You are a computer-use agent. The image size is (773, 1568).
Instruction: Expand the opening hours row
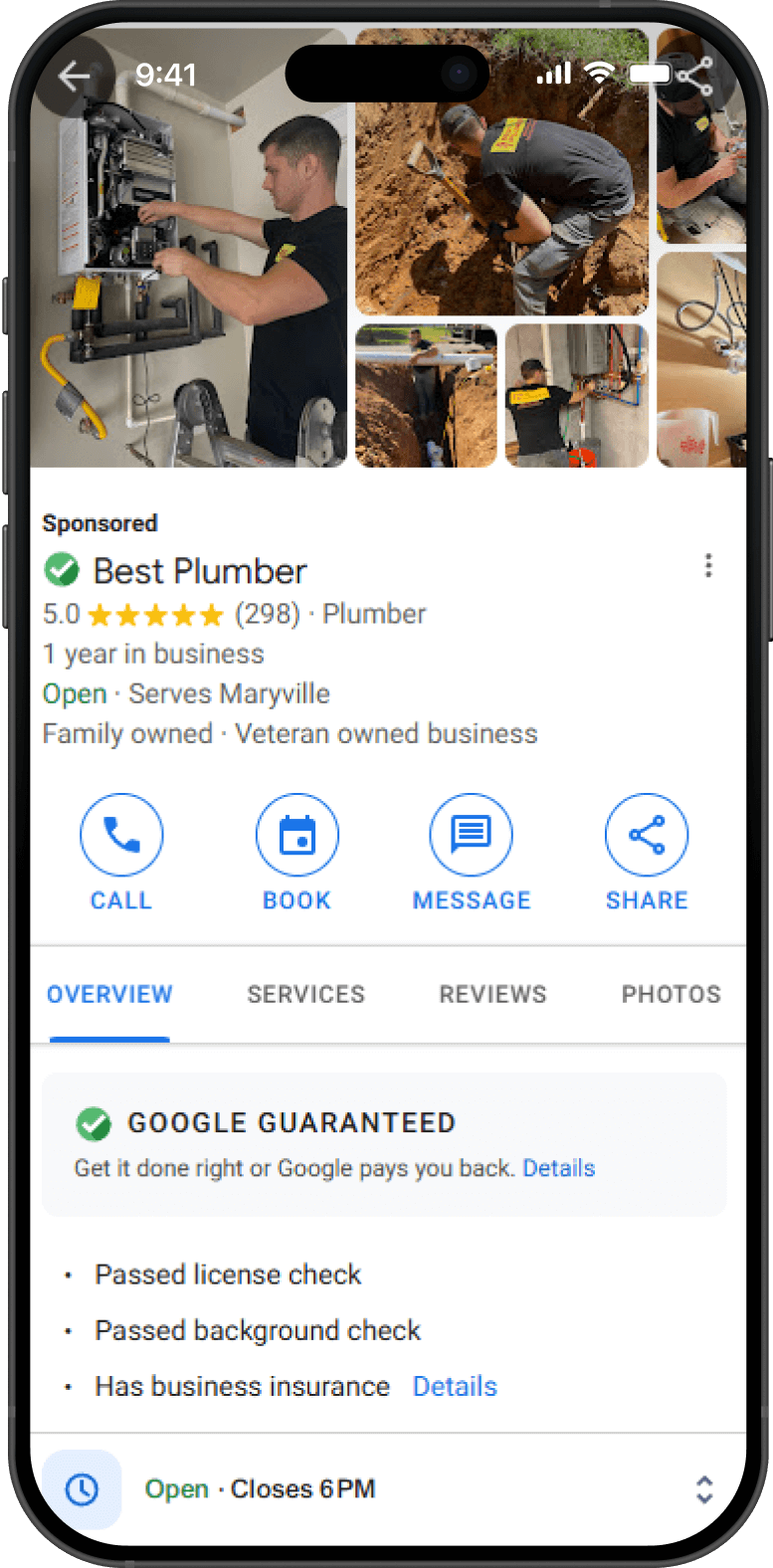pyautogui.click(x=703, y=1489)
